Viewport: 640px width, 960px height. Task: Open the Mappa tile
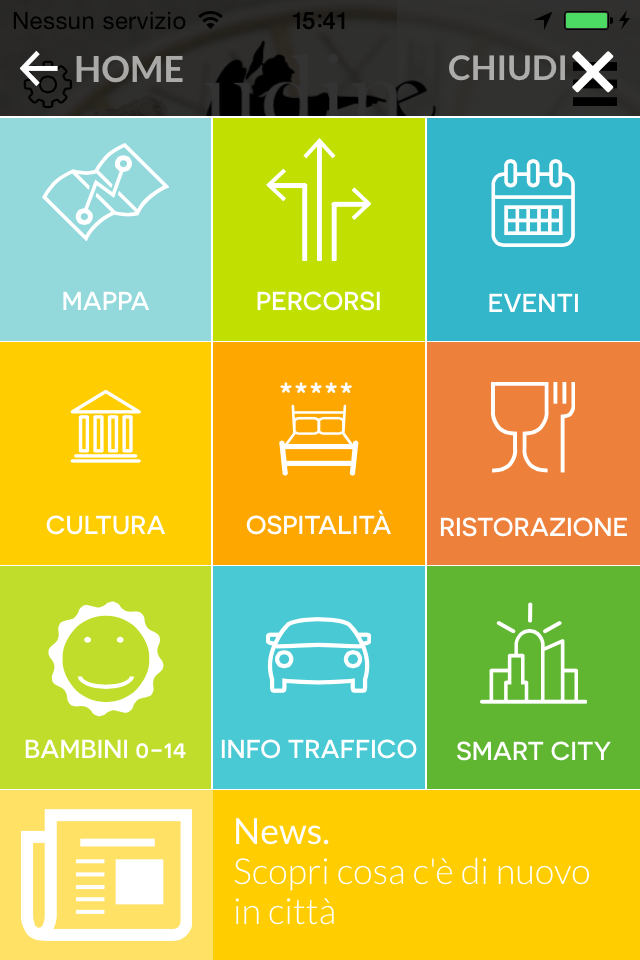click(105, 229)
